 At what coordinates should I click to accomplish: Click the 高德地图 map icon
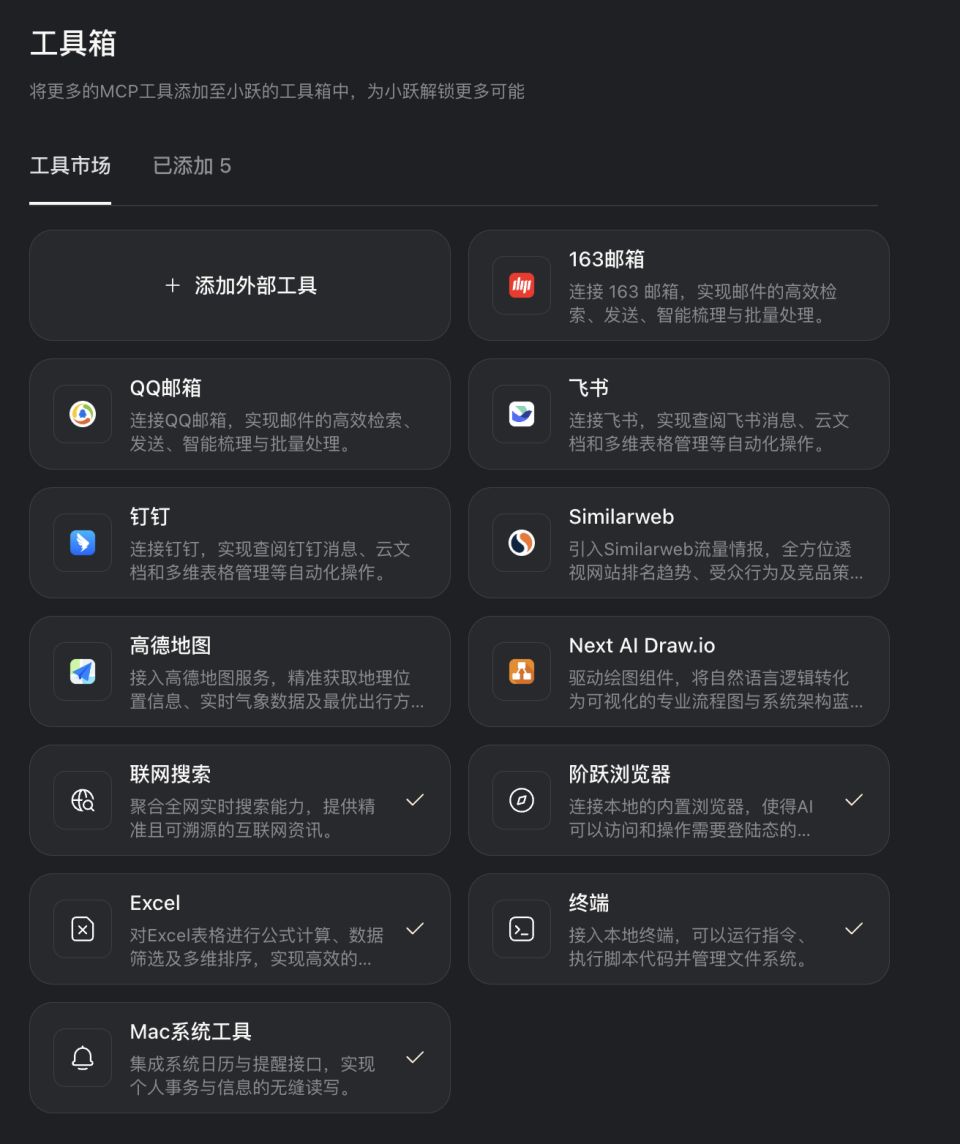click(82, 671)
